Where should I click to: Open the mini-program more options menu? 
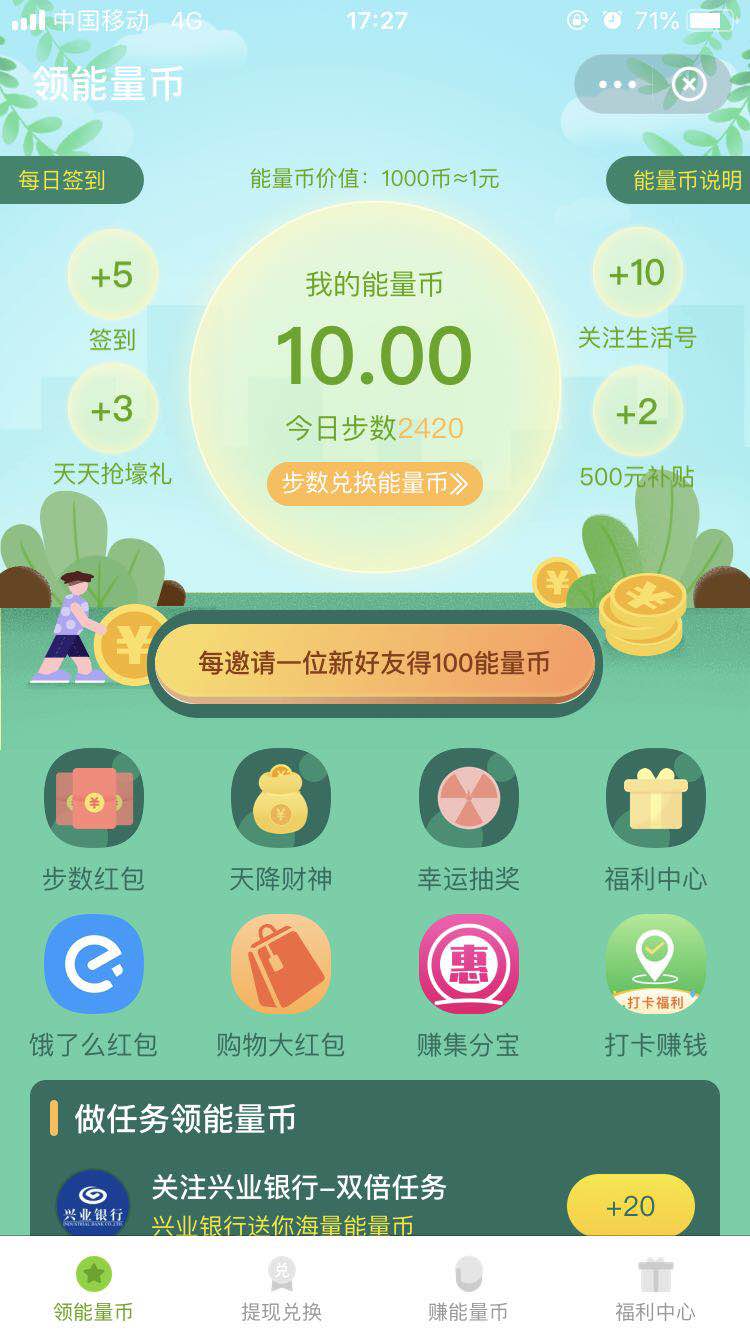point(617,85)
